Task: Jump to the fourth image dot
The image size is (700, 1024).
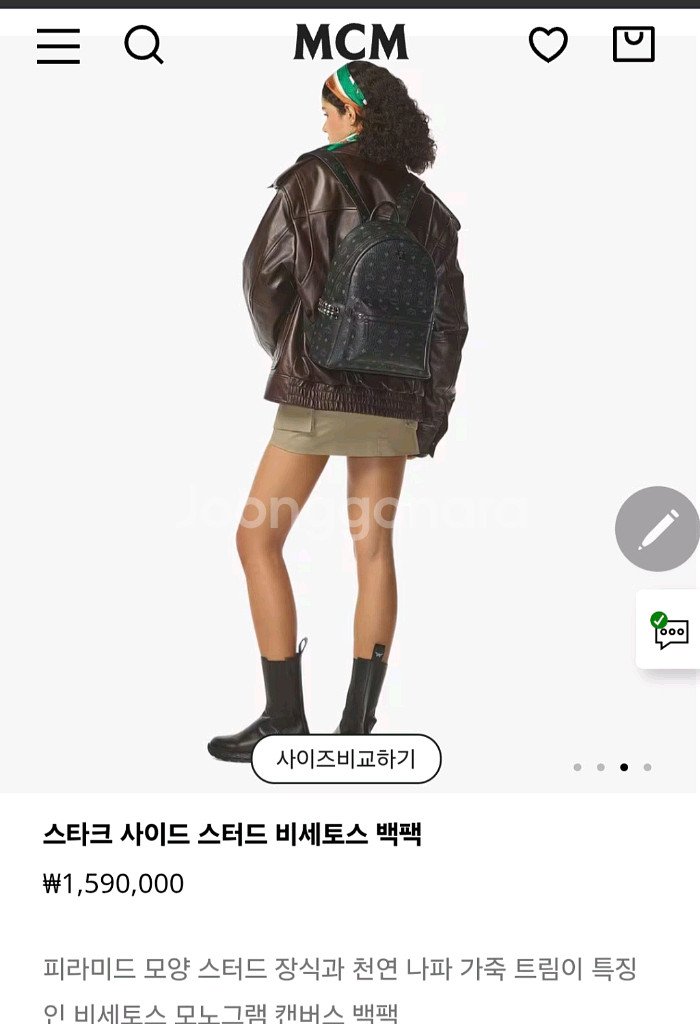Action: pos(647,767)
